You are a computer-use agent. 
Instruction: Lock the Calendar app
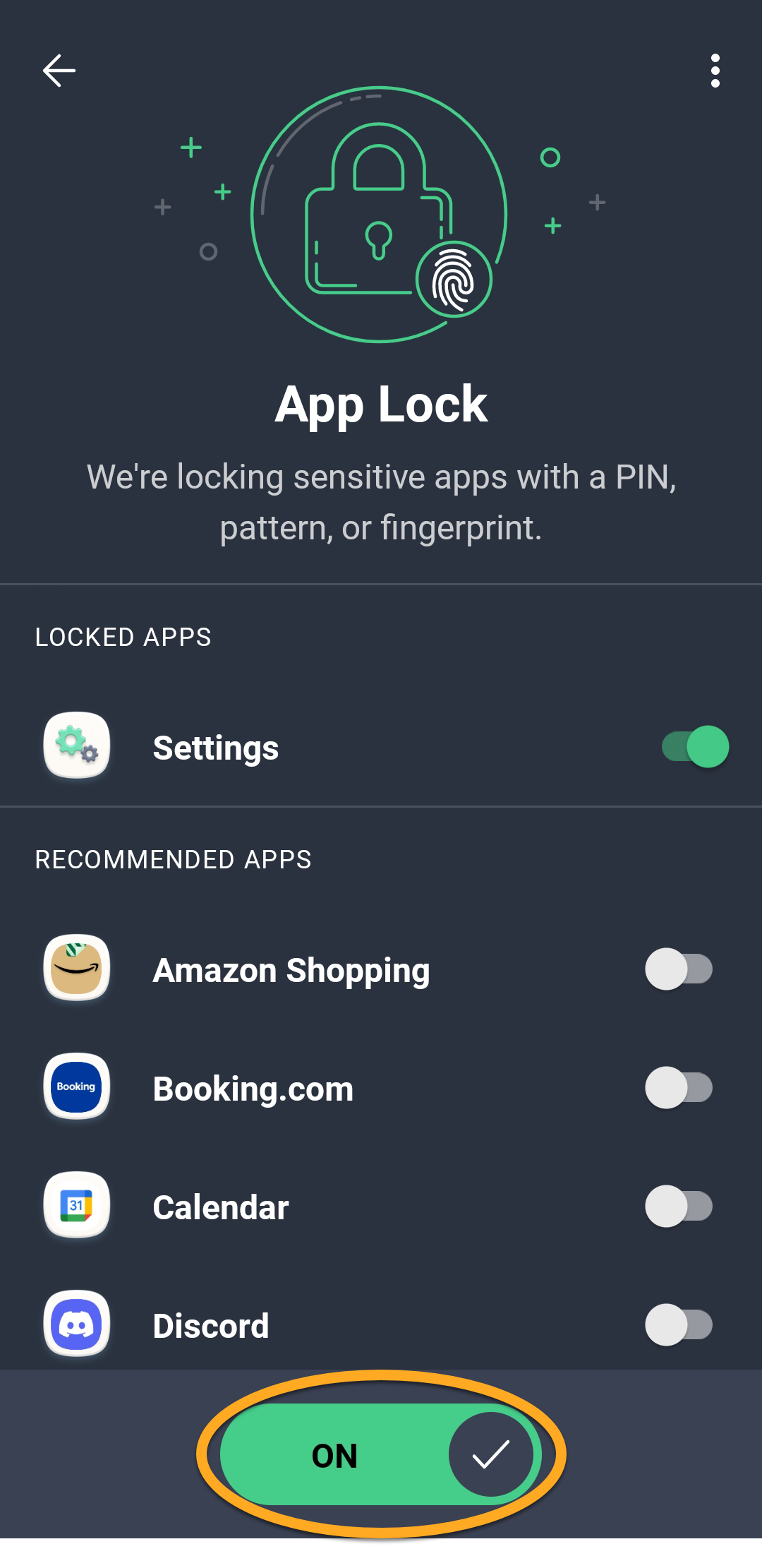coord(678,1206)
